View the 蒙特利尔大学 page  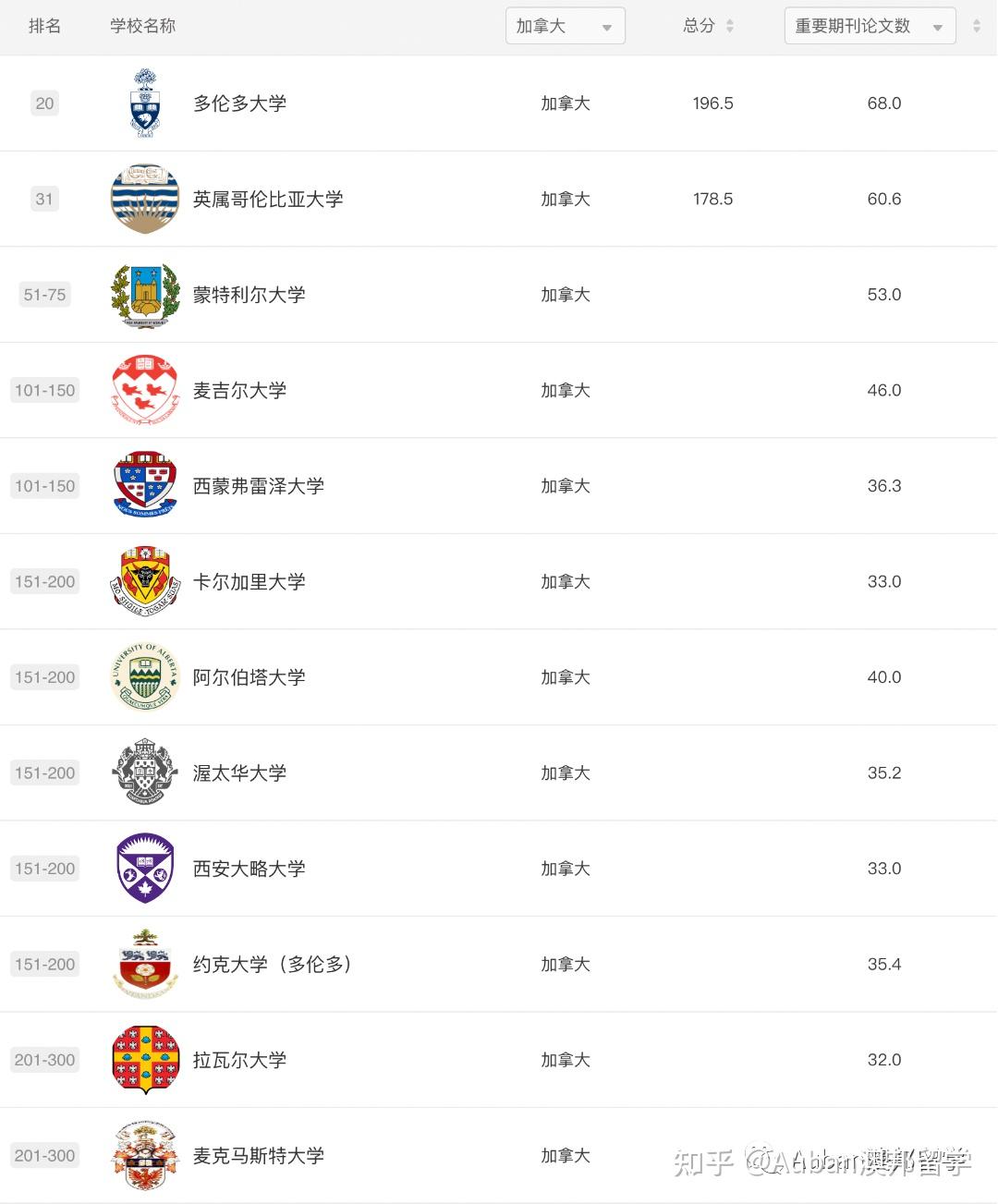[249, 295]
